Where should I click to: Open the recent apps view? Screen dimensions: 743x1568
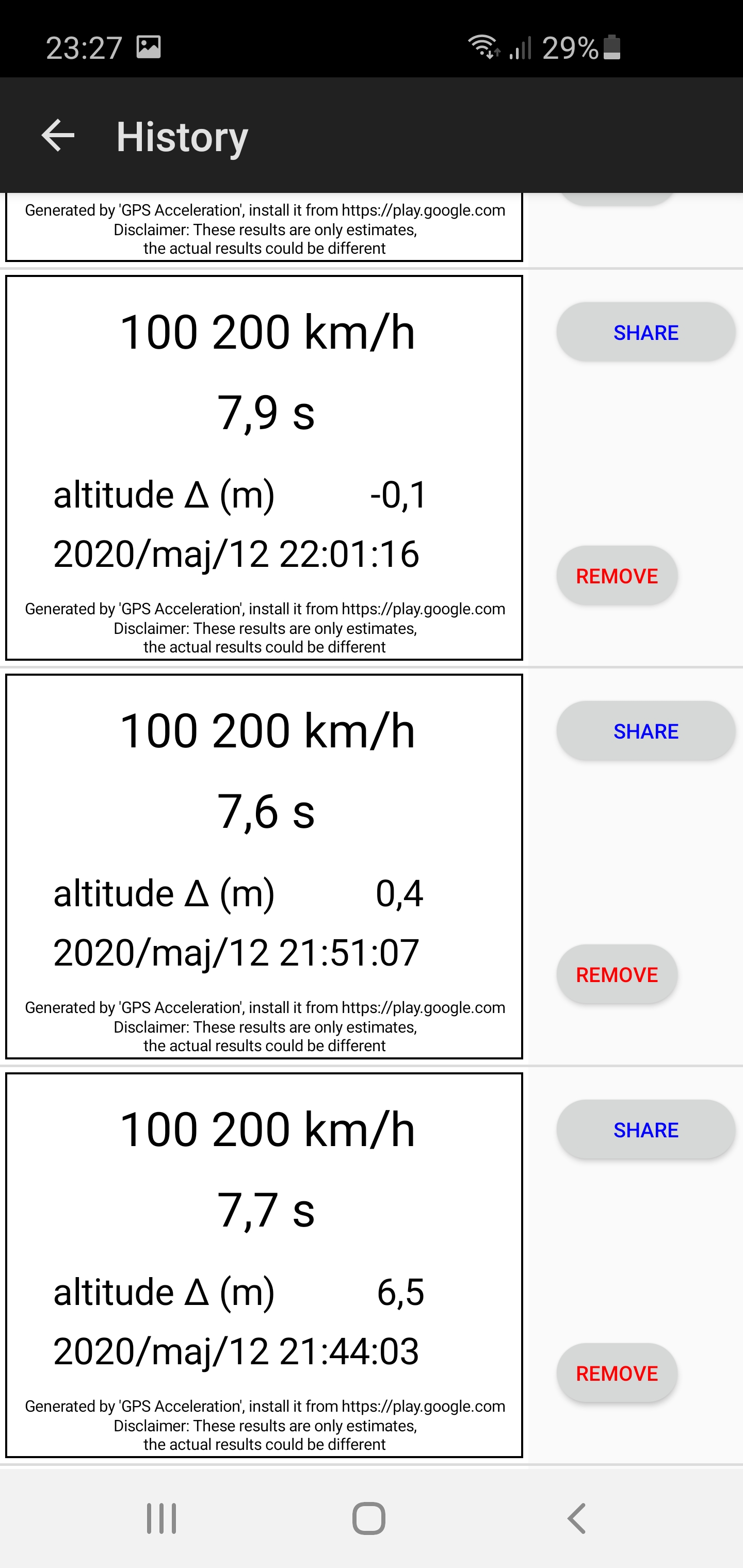click(x=161, y=1518)
